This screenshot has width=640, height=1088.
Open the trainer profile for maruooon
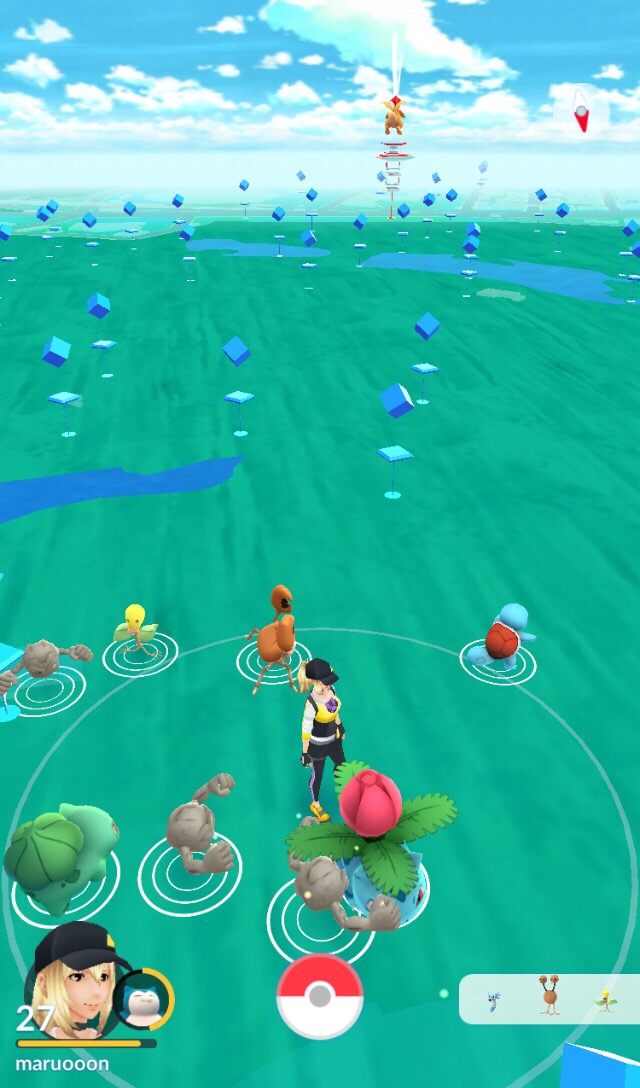click(x=70, y=985)
